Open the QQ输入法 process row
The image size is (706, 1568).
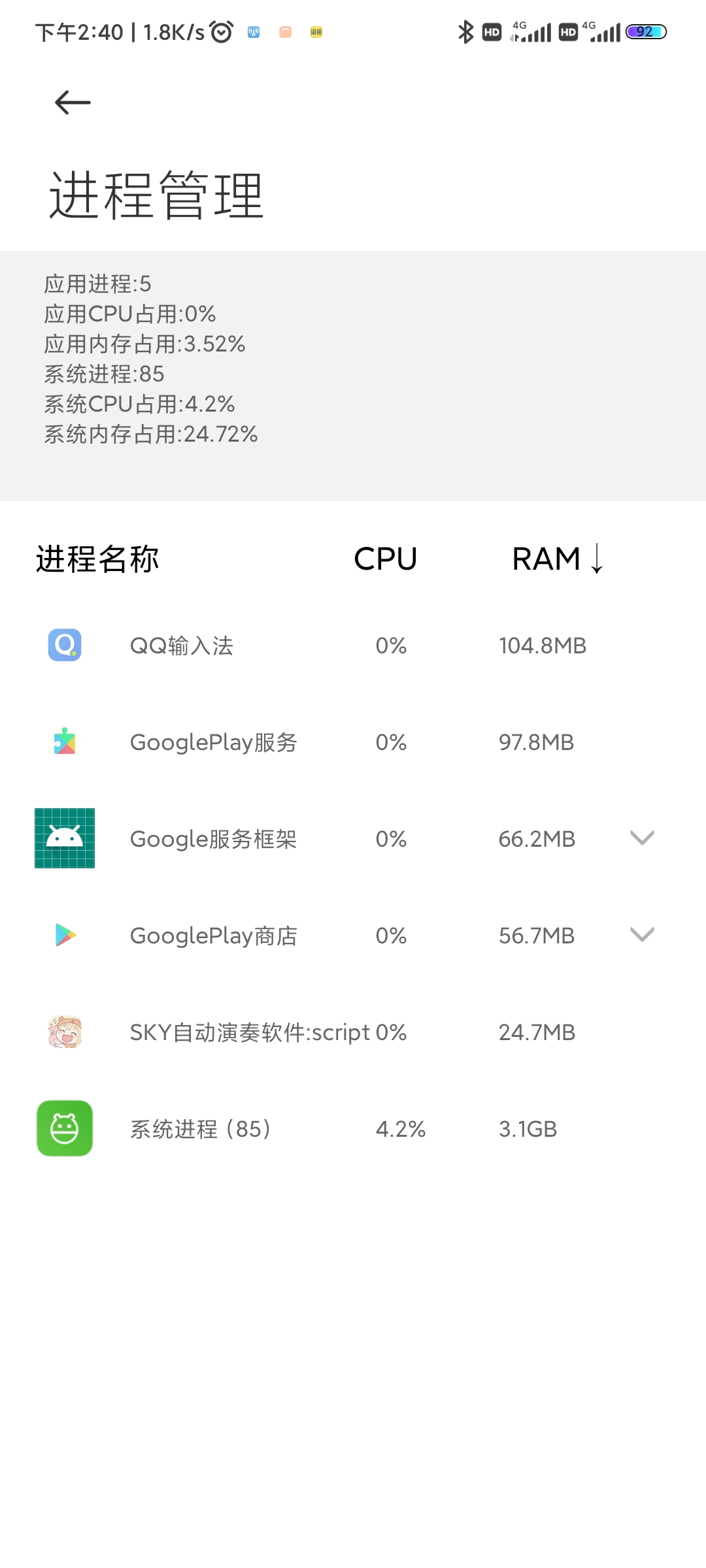pos(353,645)
